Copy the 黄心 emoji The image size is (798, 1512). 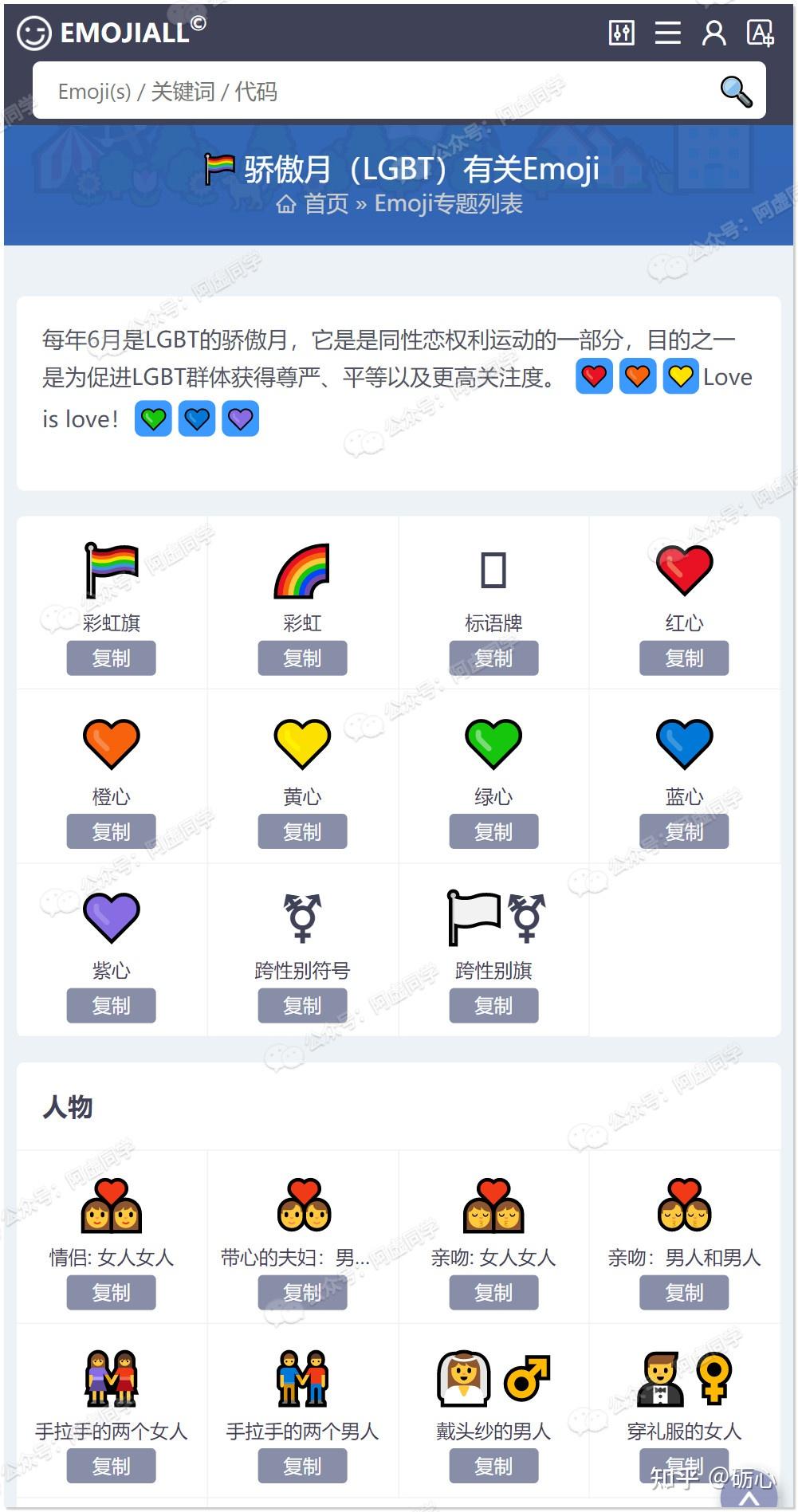tap(302, 831)
